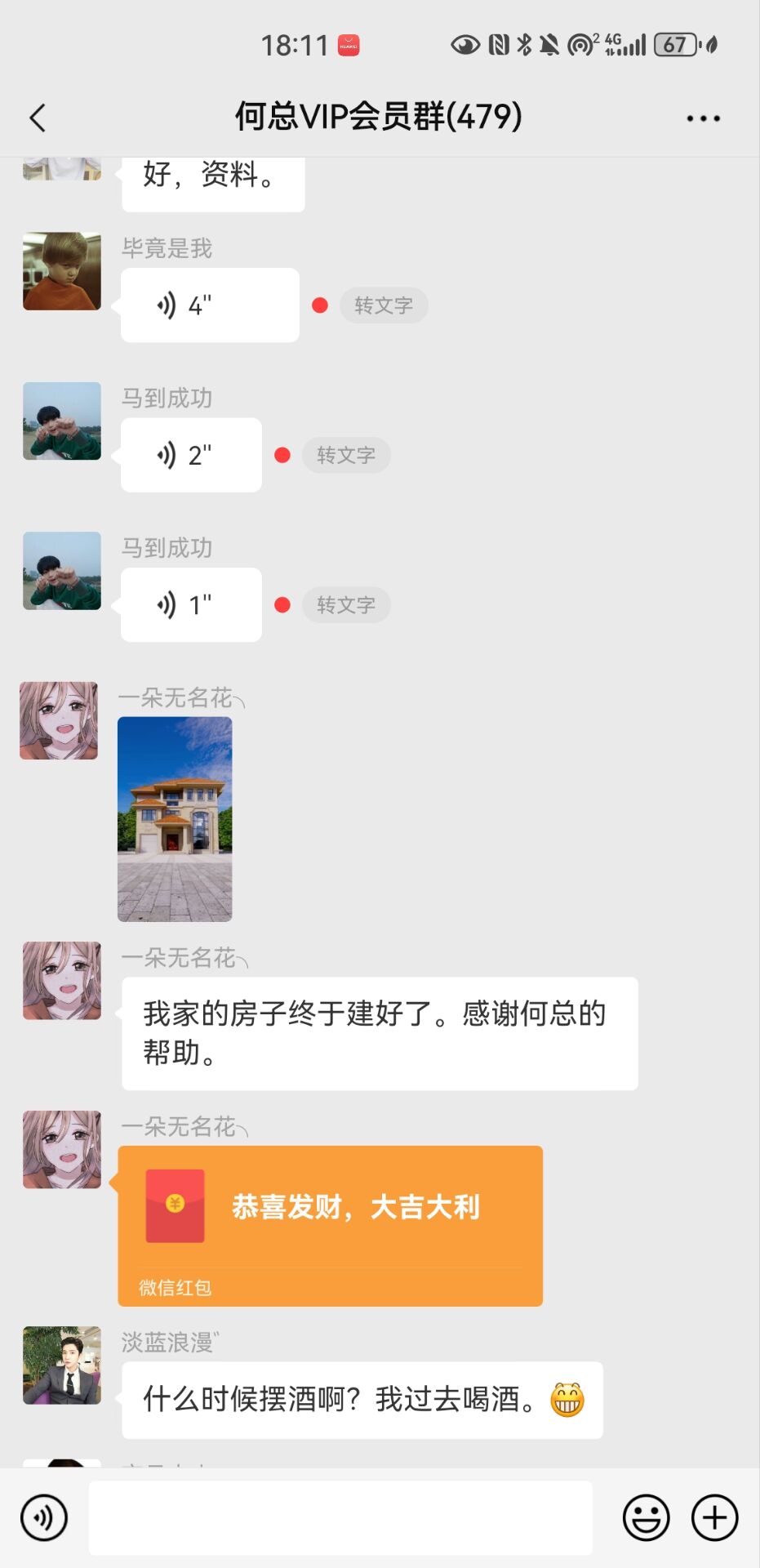
Task: View 淡蓝浪漫's profile avatar
Action: (x=62, y=1365)
